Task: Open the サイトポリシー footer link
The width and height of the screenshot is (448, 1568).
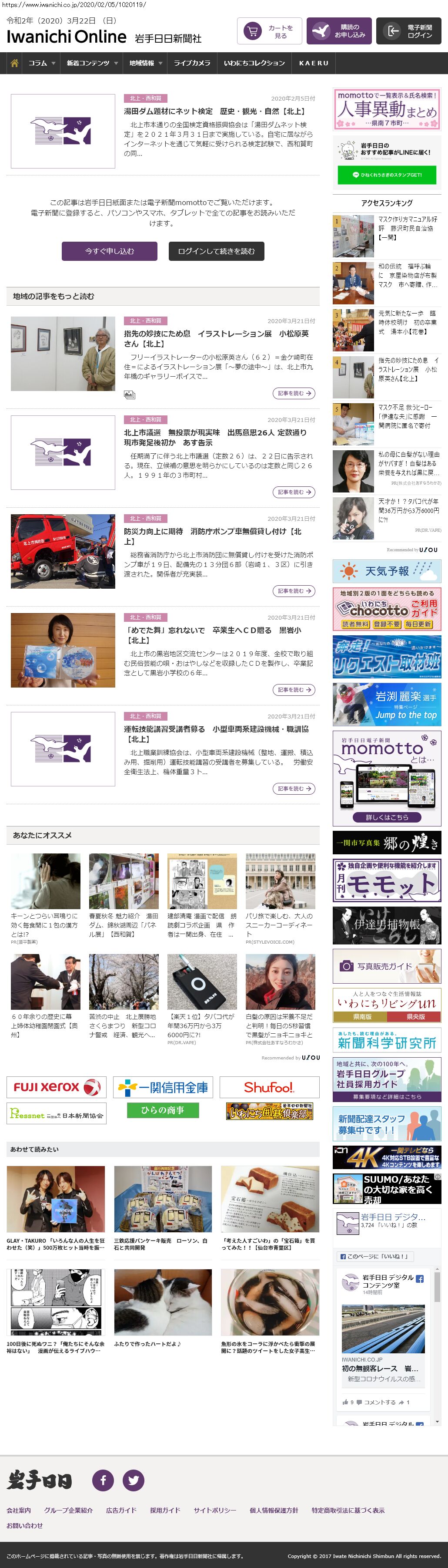Action: click(x=214, y=1510)
